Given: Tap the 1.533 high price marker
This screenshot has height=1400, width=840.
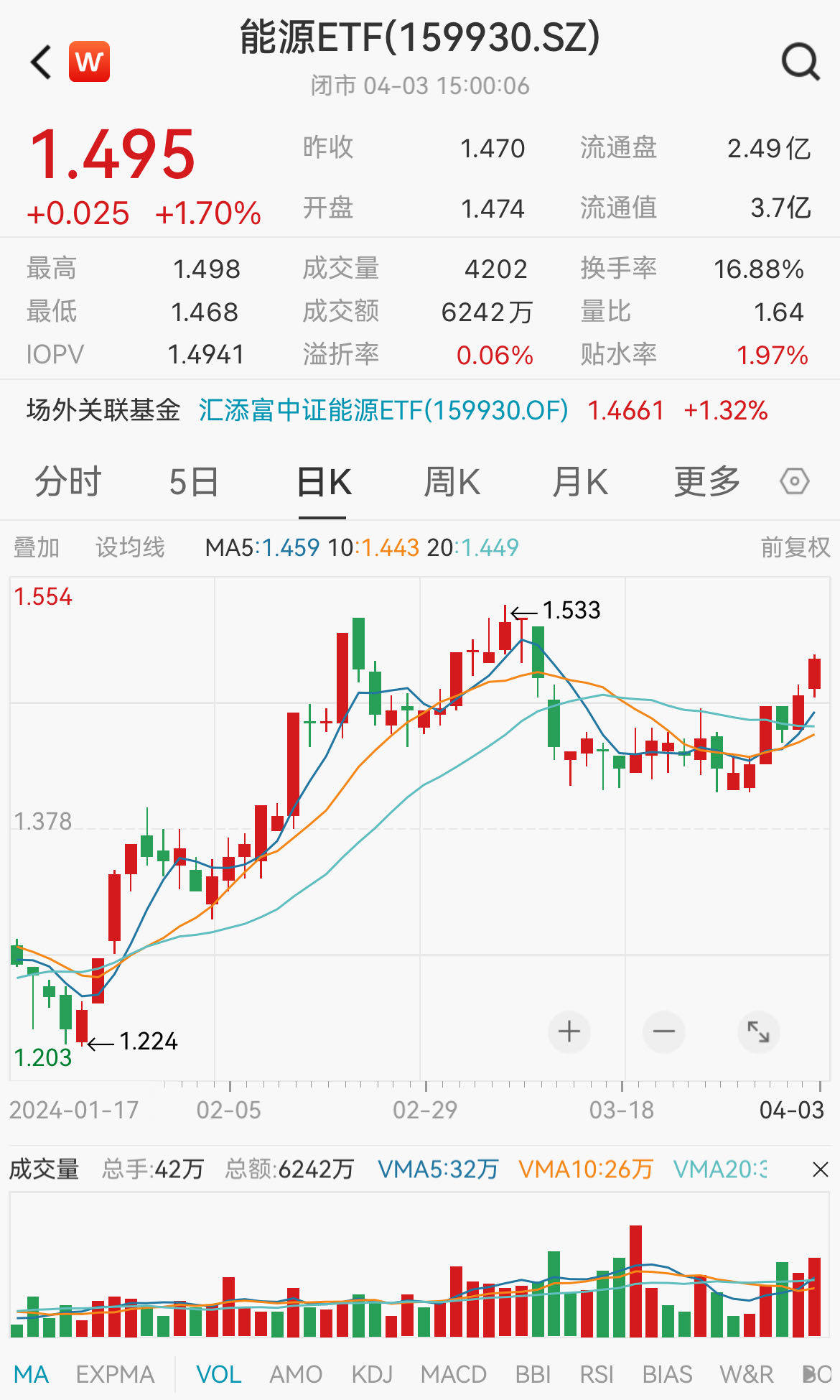Looking at the screenshot, I should 571,611.
